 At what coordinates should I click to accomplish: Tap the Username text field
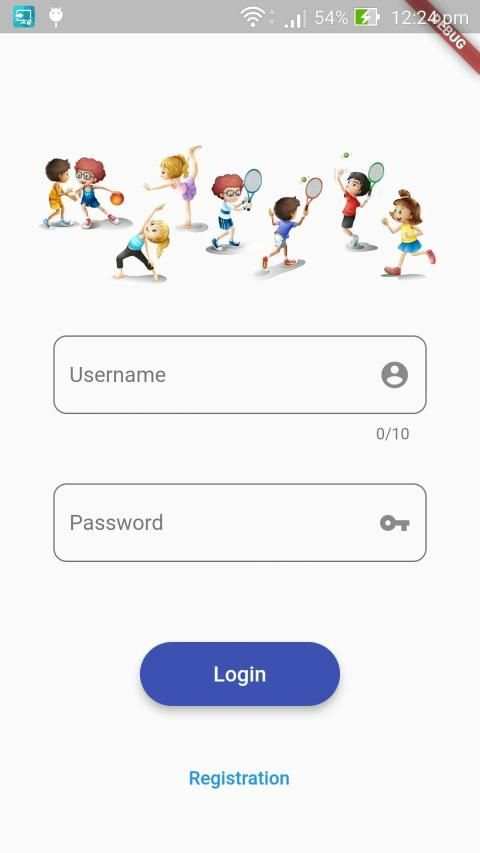(x=239, y=375)
